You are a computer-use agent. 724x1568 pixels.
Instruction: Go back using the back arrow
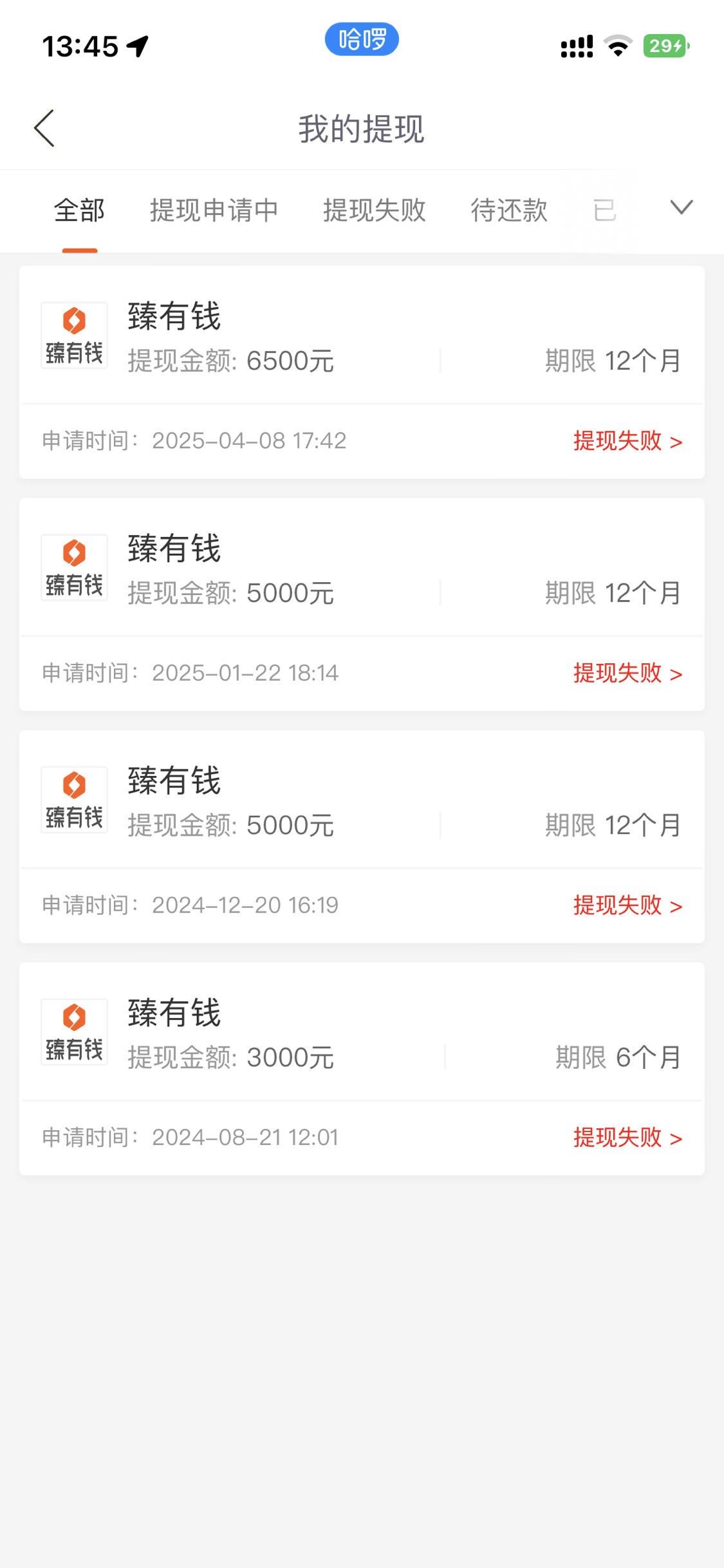(44, 128)
